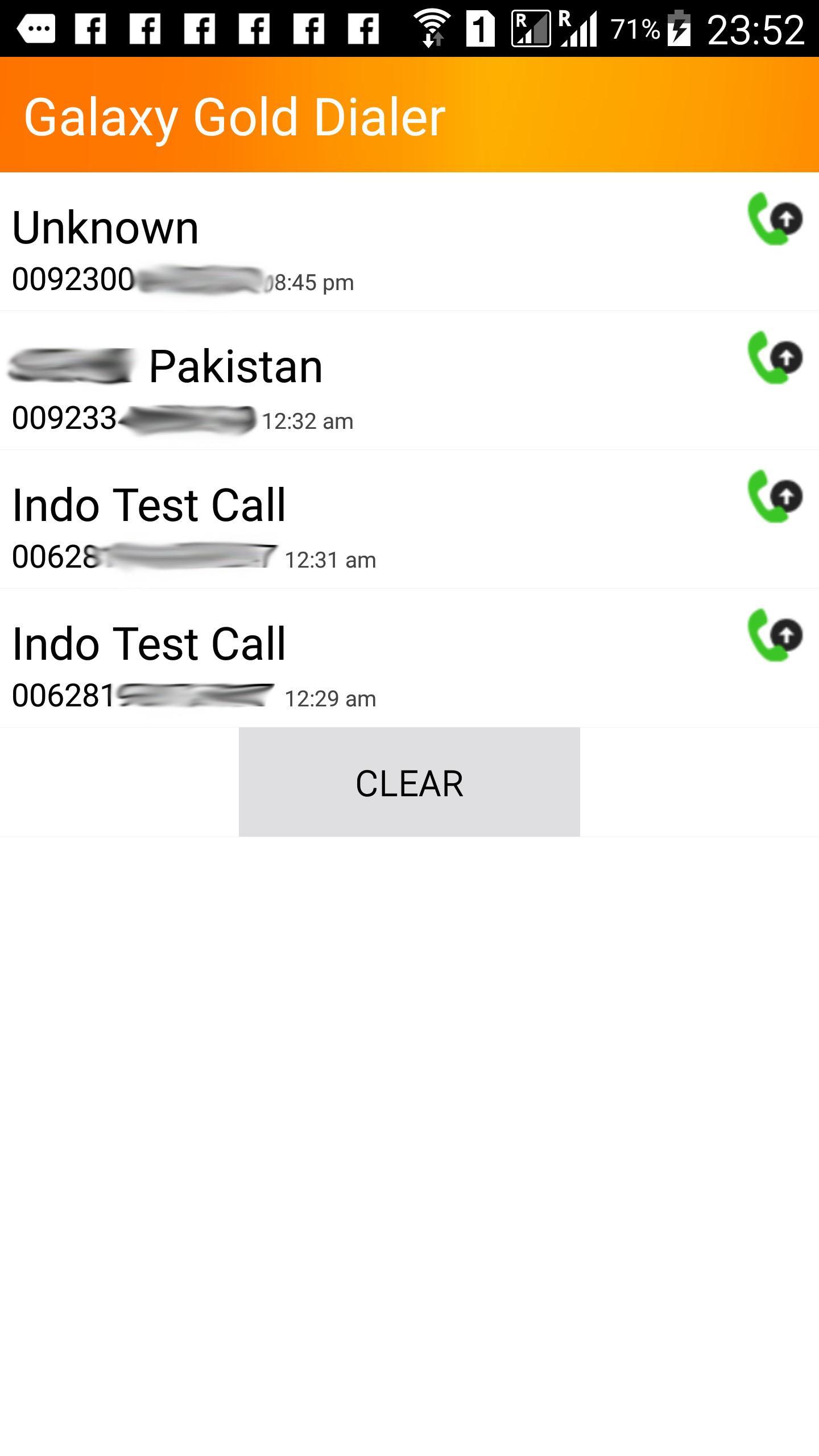Select the number starting with 0092300
This screenshot has height=1456, width=819.
click(74, 280)
